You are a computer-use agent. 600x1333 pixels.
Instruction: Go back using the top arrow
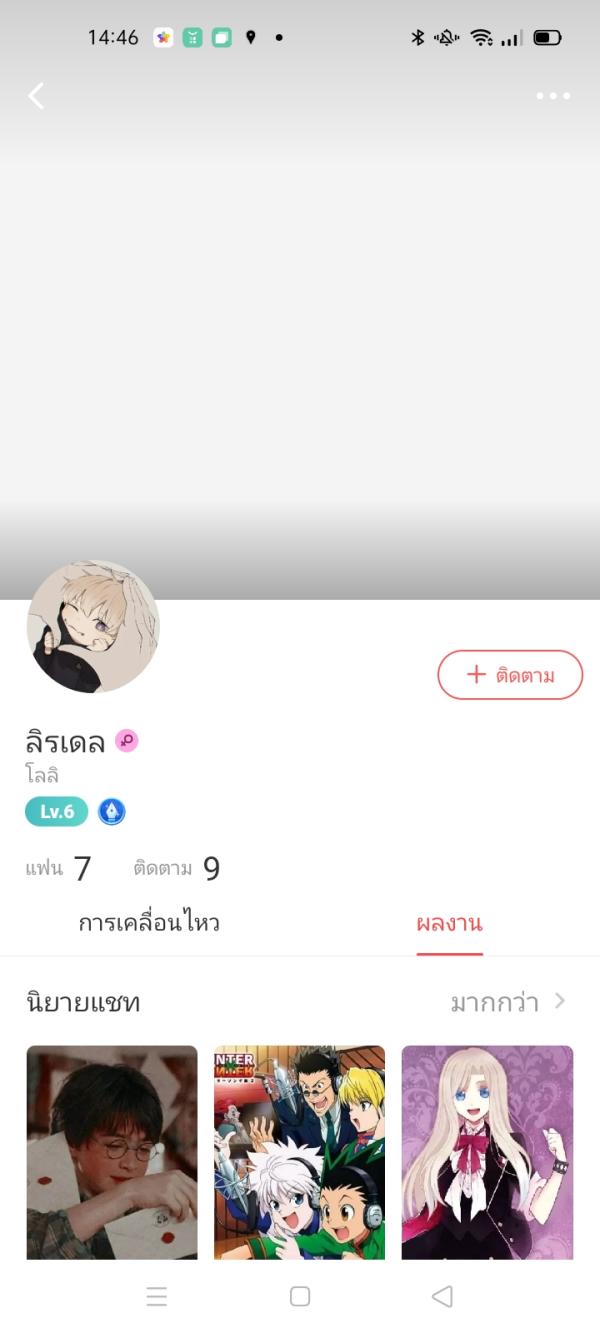36,96
